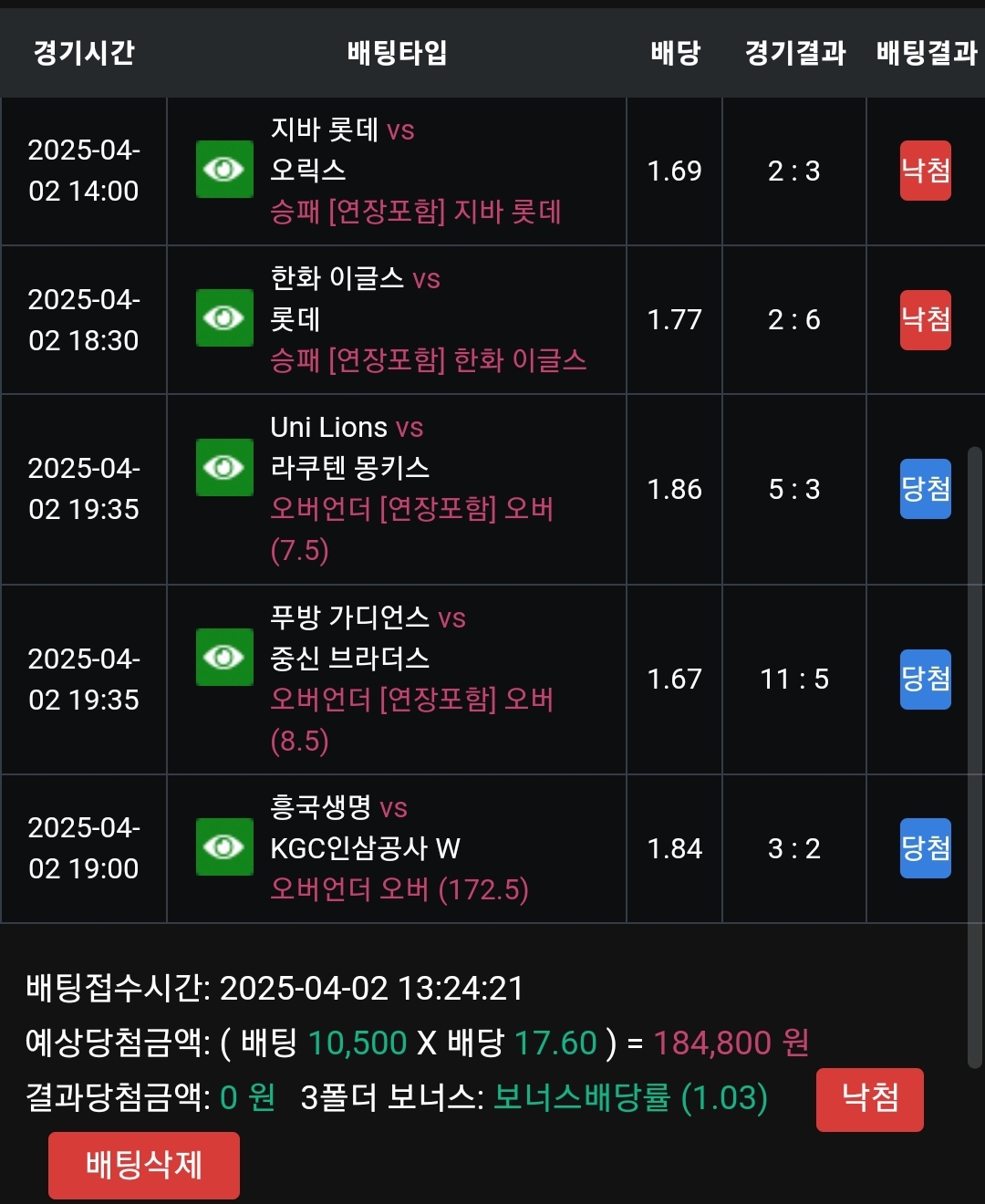
Task: Tap the eye icon for 흥국생명 vs KGC인삼공사
Action: [x=224, y=847]
